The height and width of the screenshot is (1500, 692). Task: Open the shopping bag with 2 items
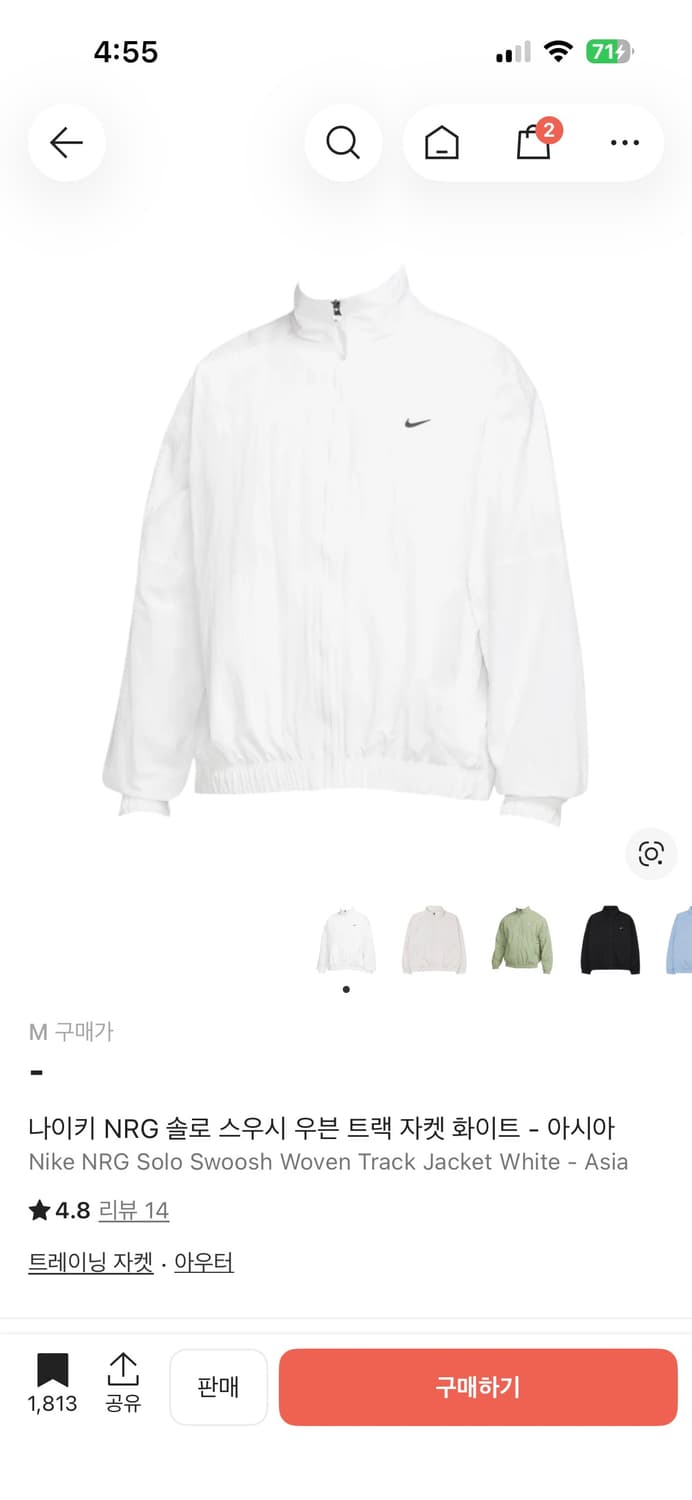[x=533, y=143]
